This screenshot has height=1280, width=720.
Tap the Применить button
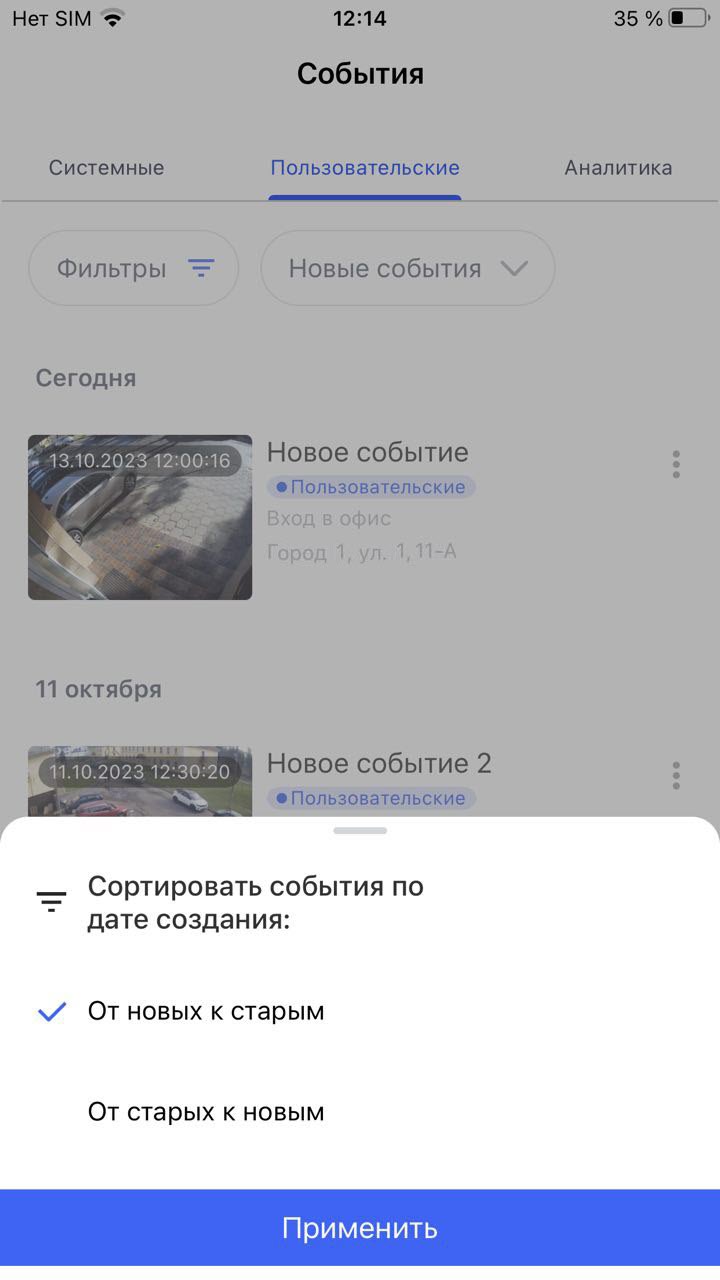coord(360,1227)
